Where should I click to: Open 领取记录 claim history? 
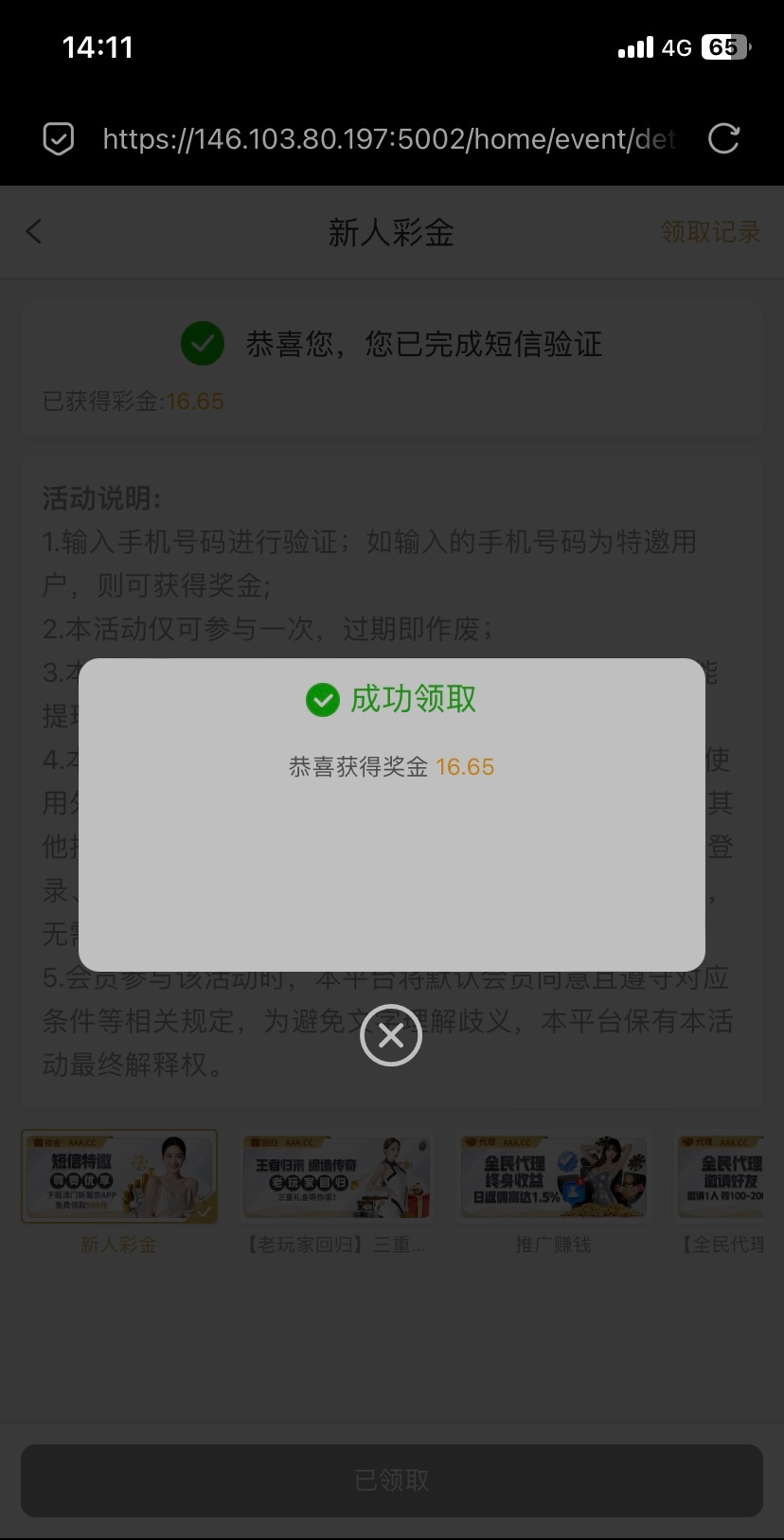710,232
